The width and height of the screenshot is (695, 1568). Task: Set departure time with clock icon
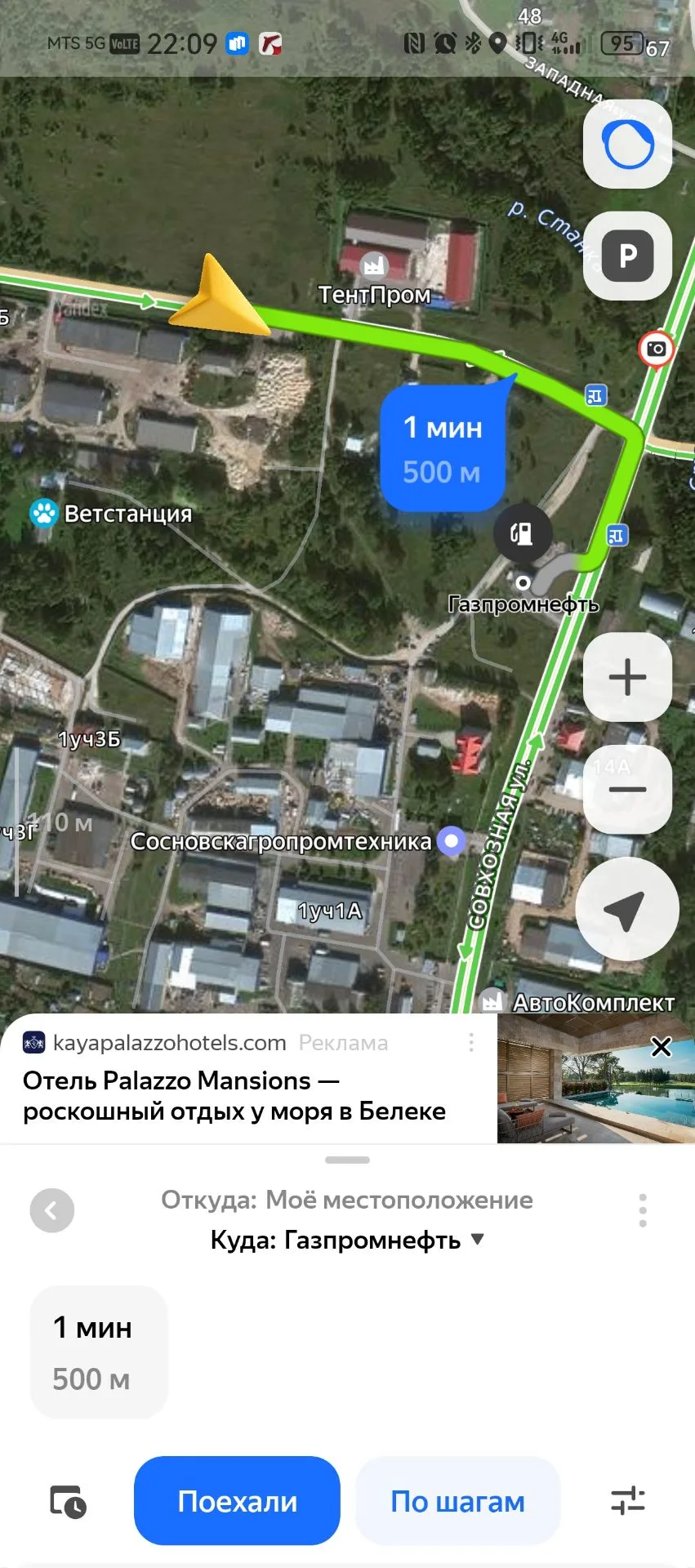(68, 1501)
